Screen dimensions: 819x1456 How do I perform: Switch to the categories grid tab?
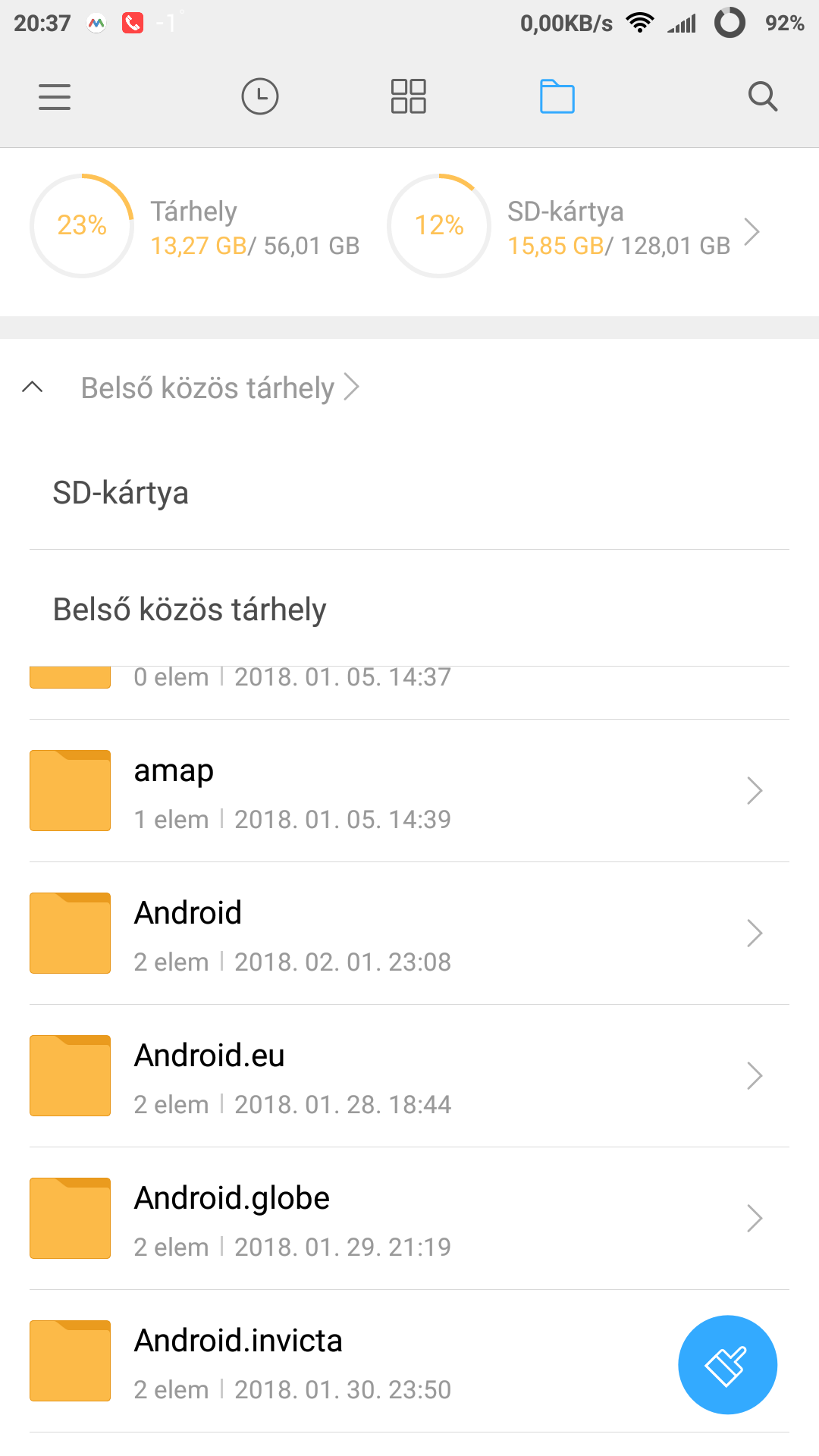click(x=408, y=97)
